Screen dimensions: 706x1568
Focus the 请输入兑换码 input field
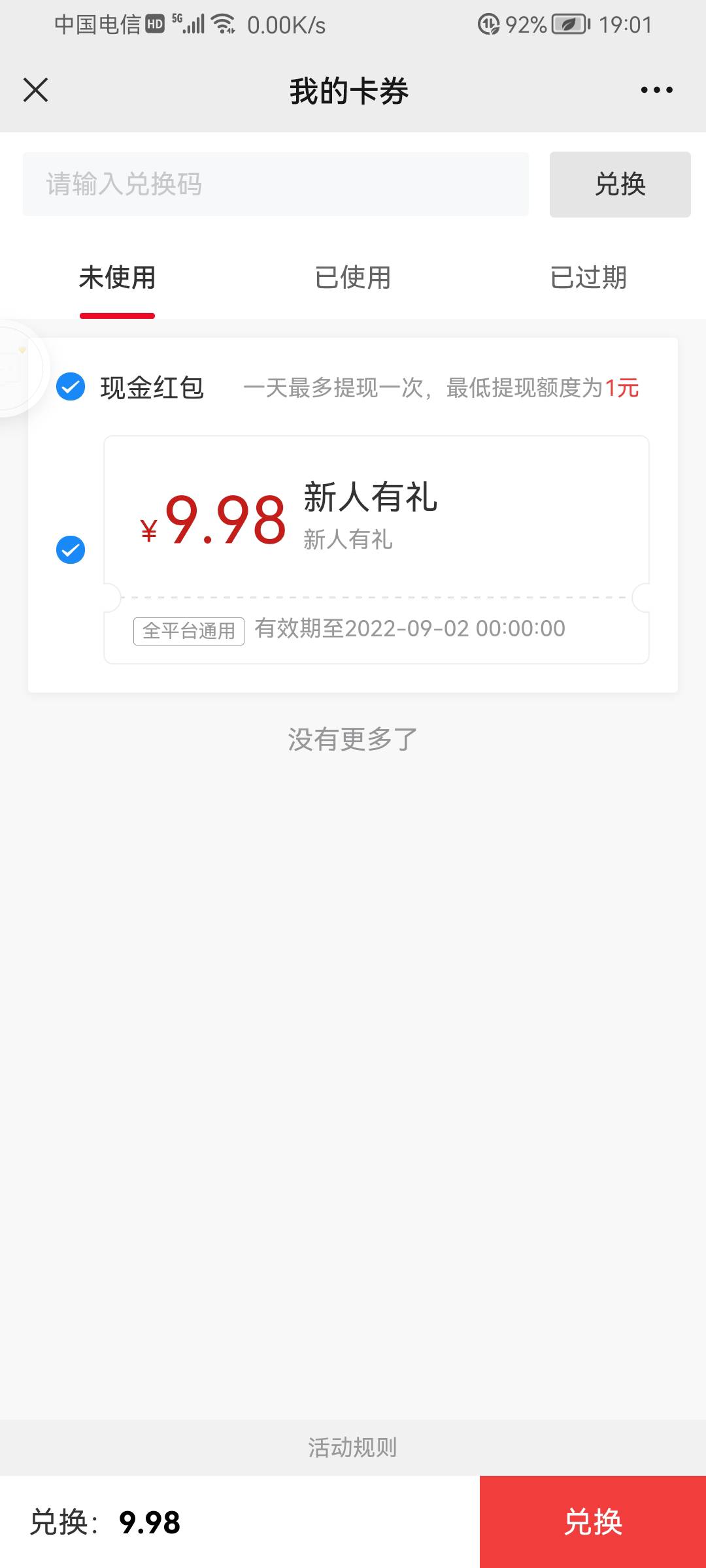275,184
